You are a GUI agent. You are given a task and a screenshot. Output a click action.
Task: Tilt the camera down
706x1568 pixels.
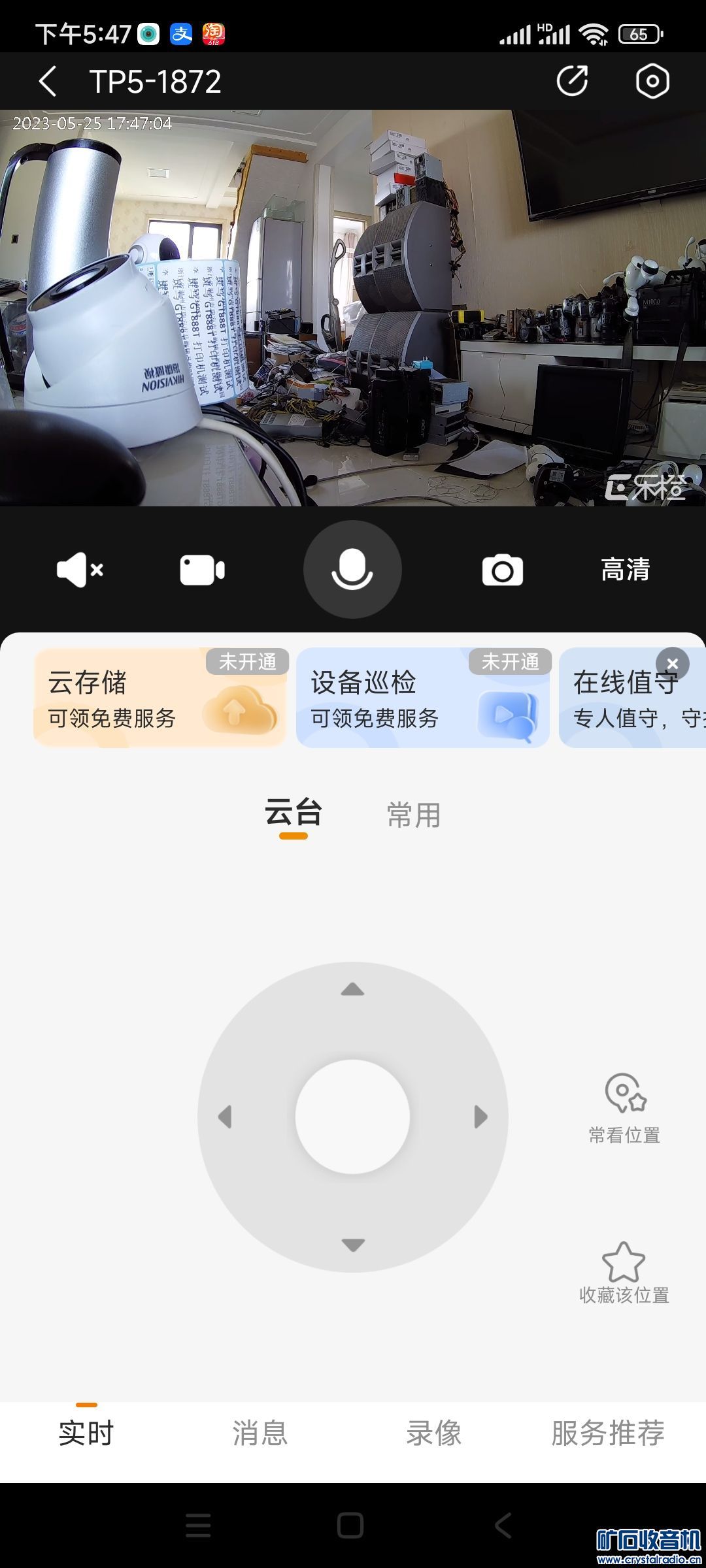point(353,1245)
